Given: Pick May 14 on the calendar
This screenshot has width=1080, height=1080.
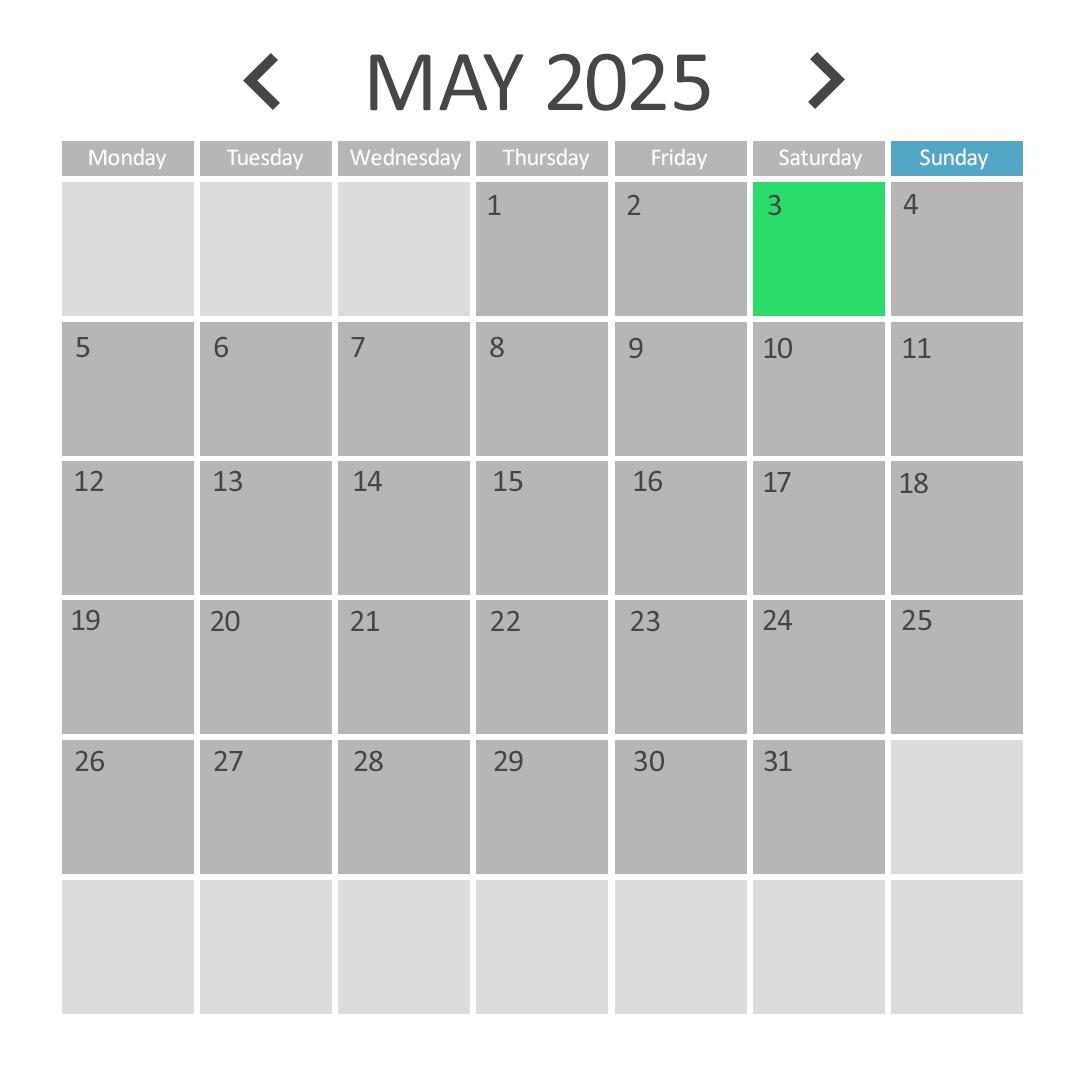Looking at the screenshot, I should point(403,527).
